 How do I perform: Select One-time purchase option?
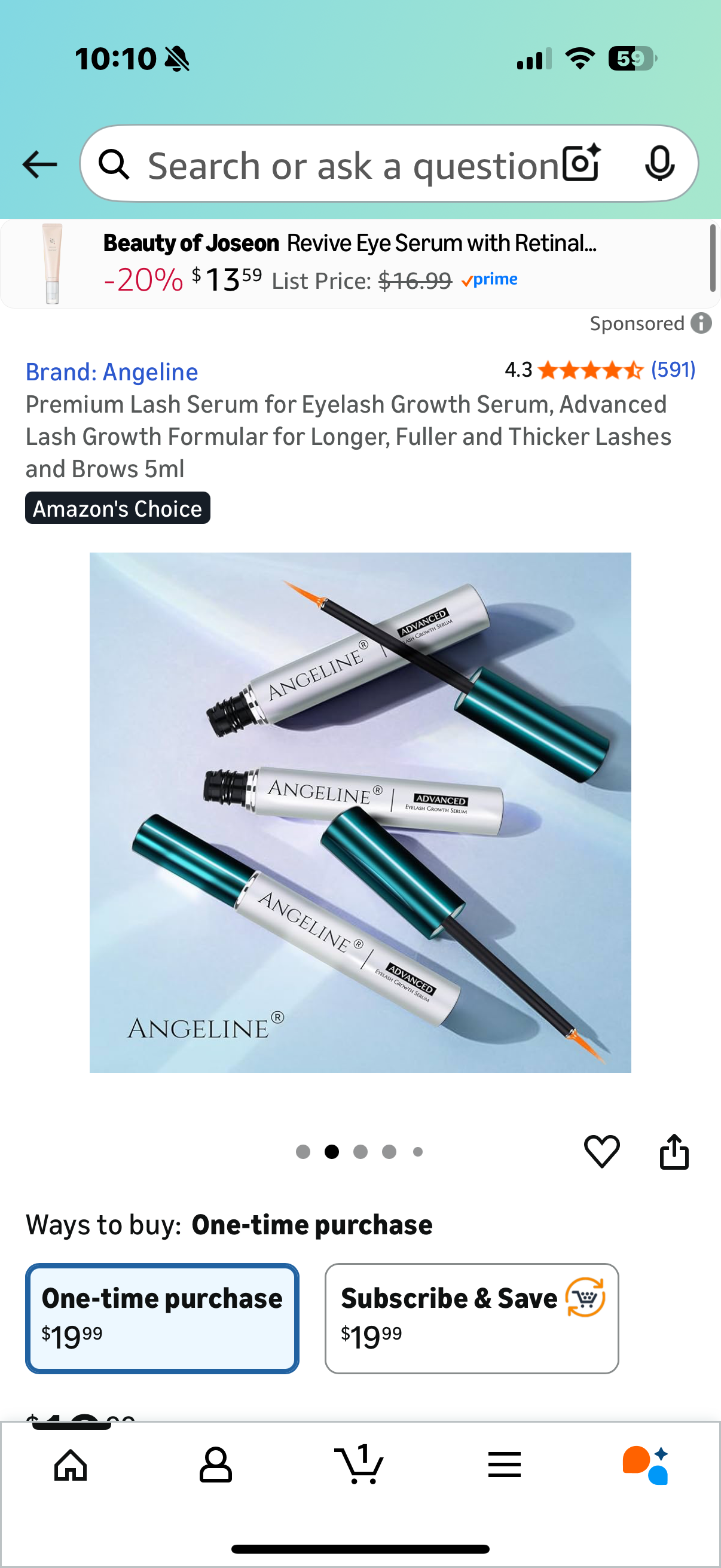(162, 1318)
